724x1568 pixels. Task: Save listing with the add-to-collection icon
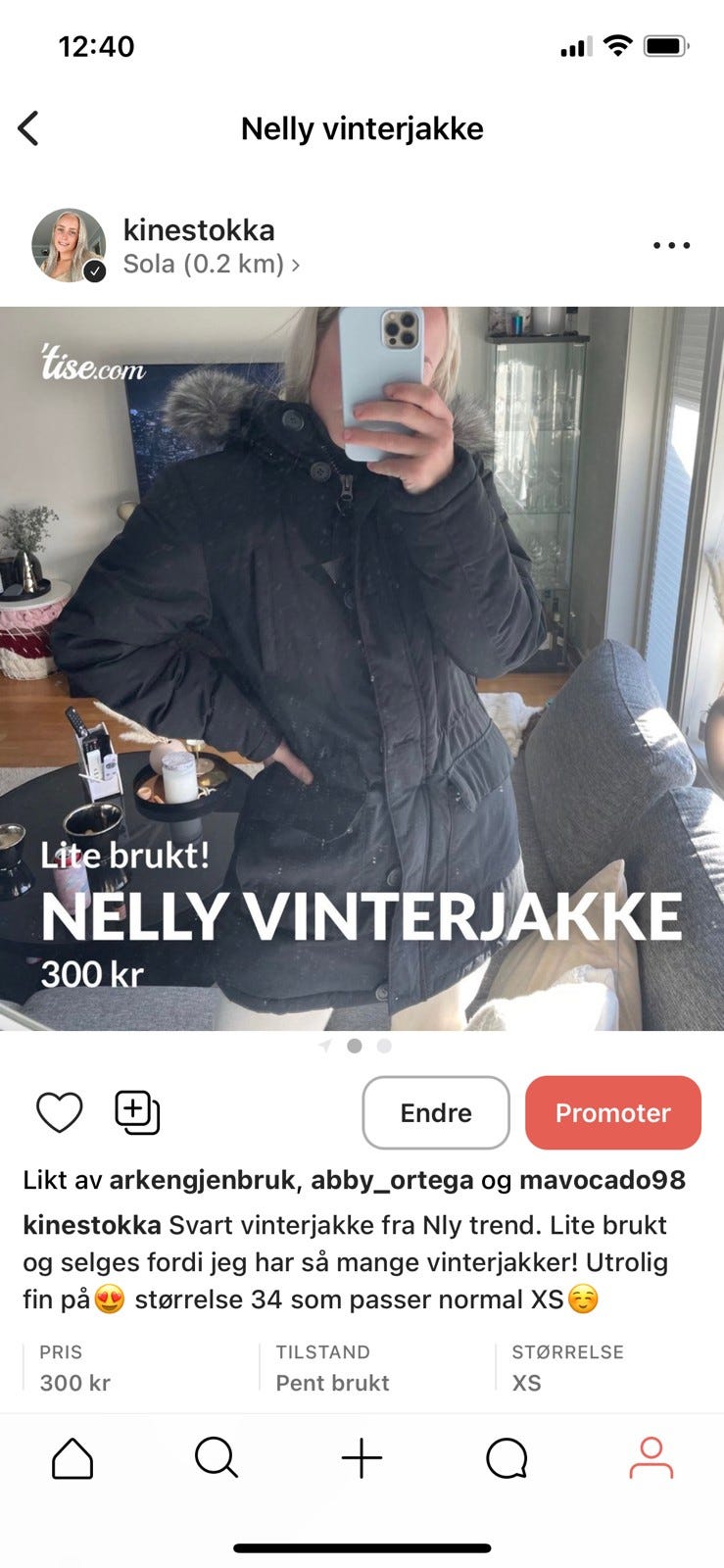(x=136, y=1112)
